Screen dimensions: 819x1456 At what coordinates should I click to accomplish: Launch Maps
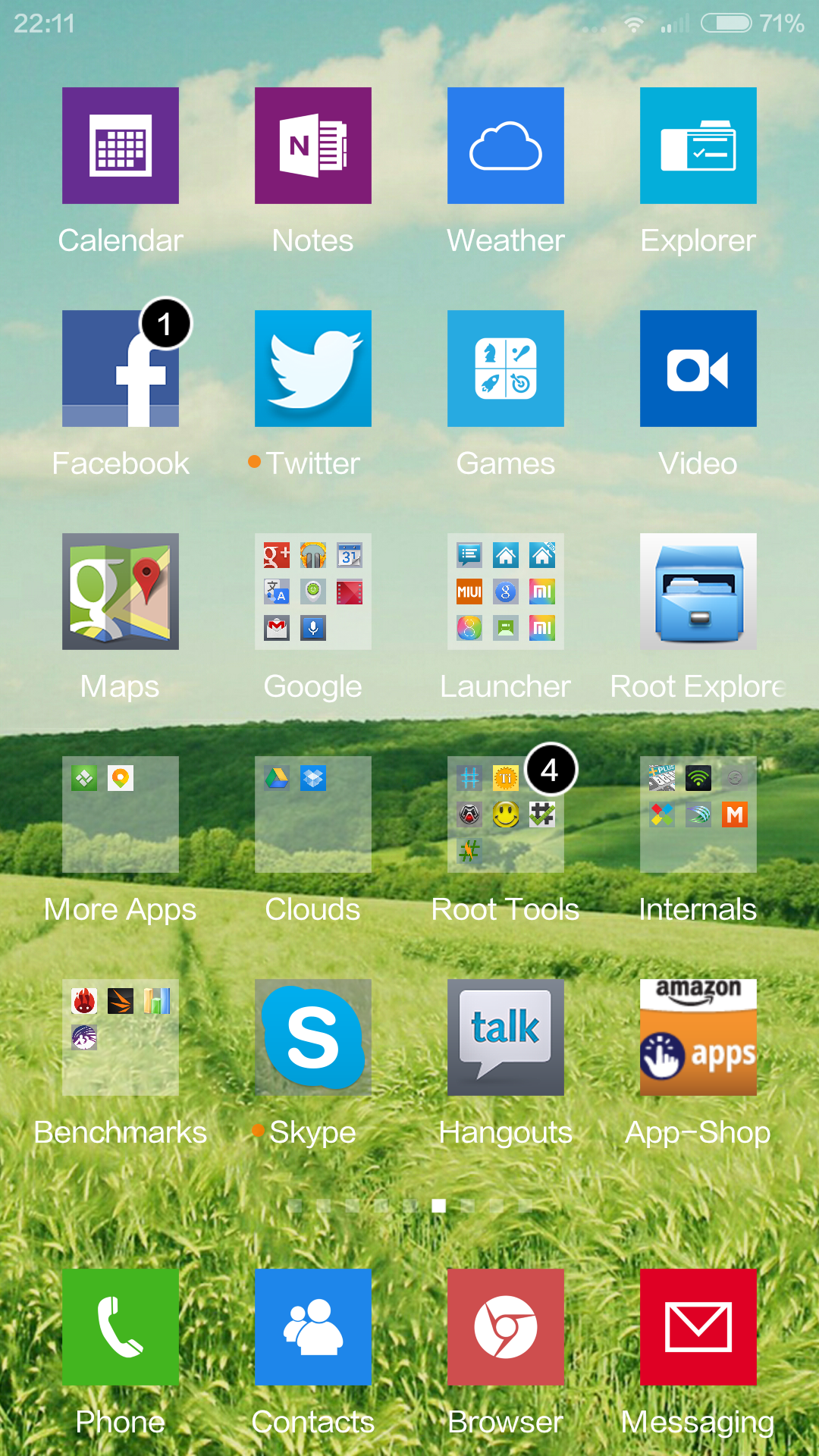[121, 591]
